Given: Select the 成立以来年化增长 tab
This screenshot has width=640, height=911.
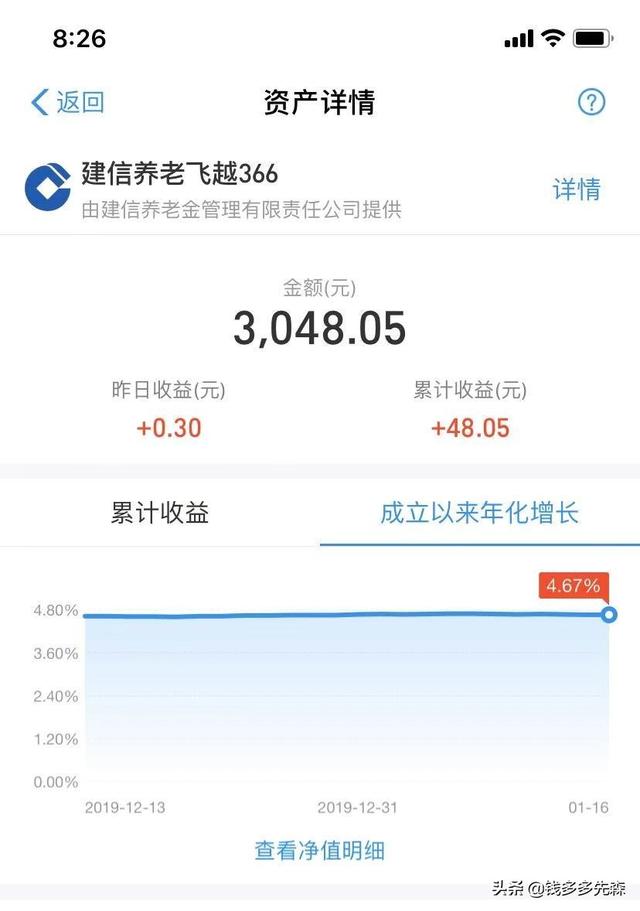Looking at the screenshot, I should tap(479, 514).
